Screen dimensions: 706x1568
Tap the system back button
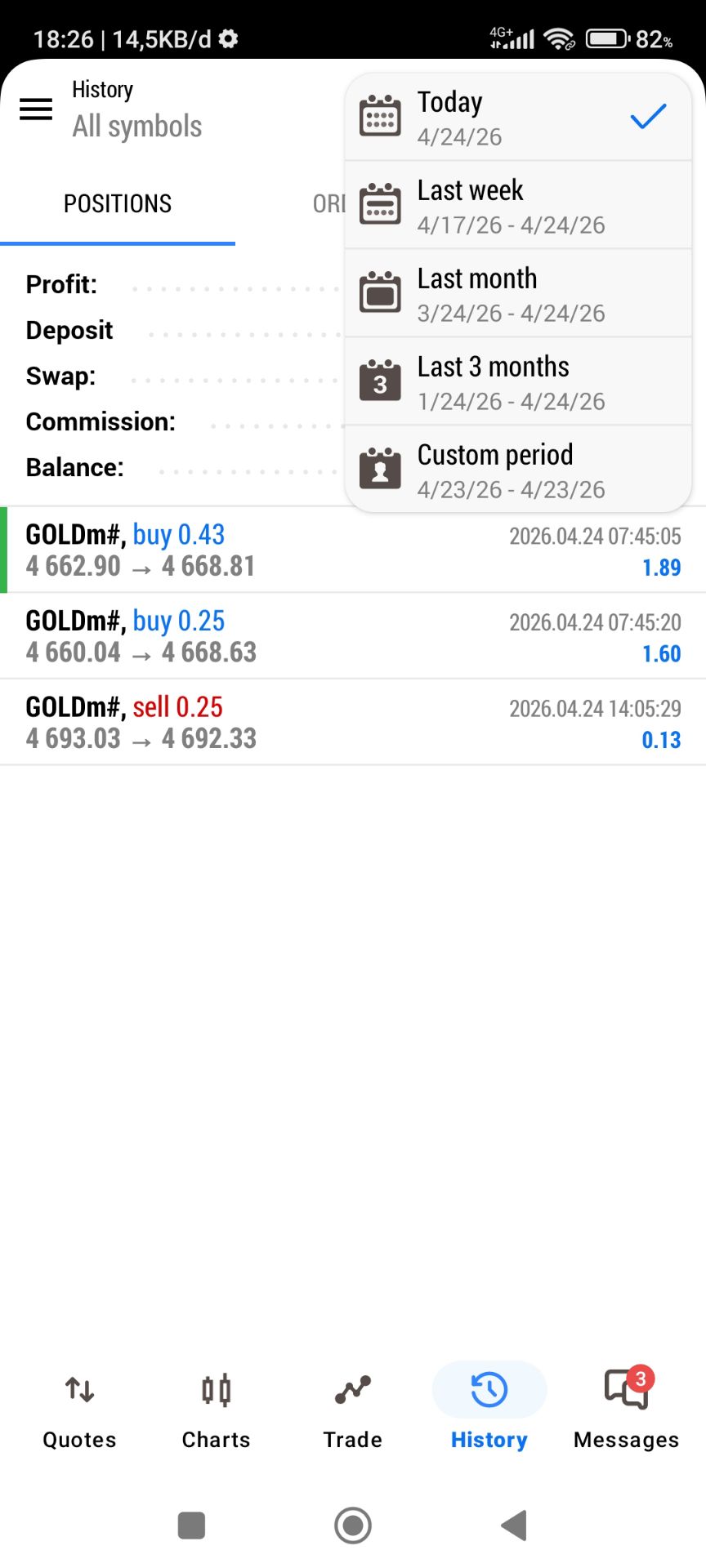point(514,1525)
